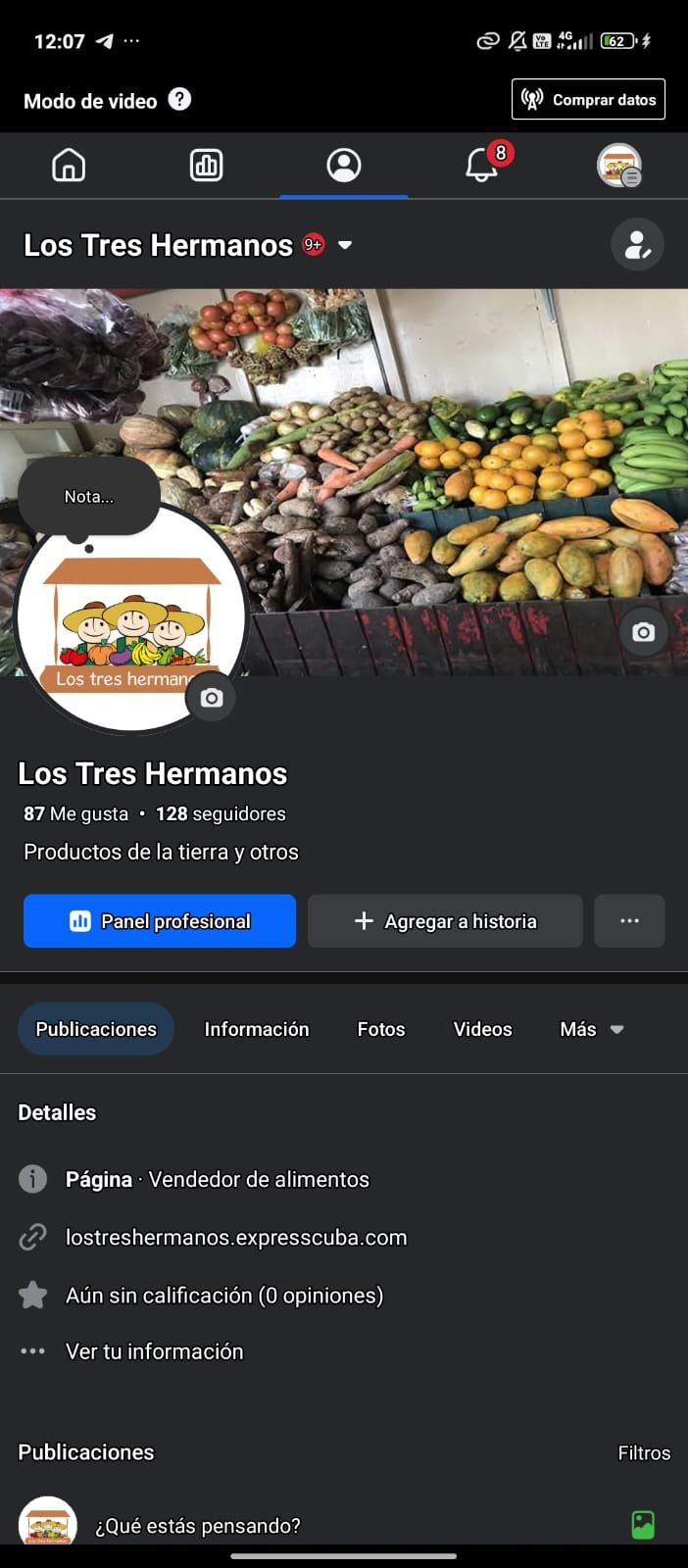
Task: Tap the edit profile icon
Action: 637,245
